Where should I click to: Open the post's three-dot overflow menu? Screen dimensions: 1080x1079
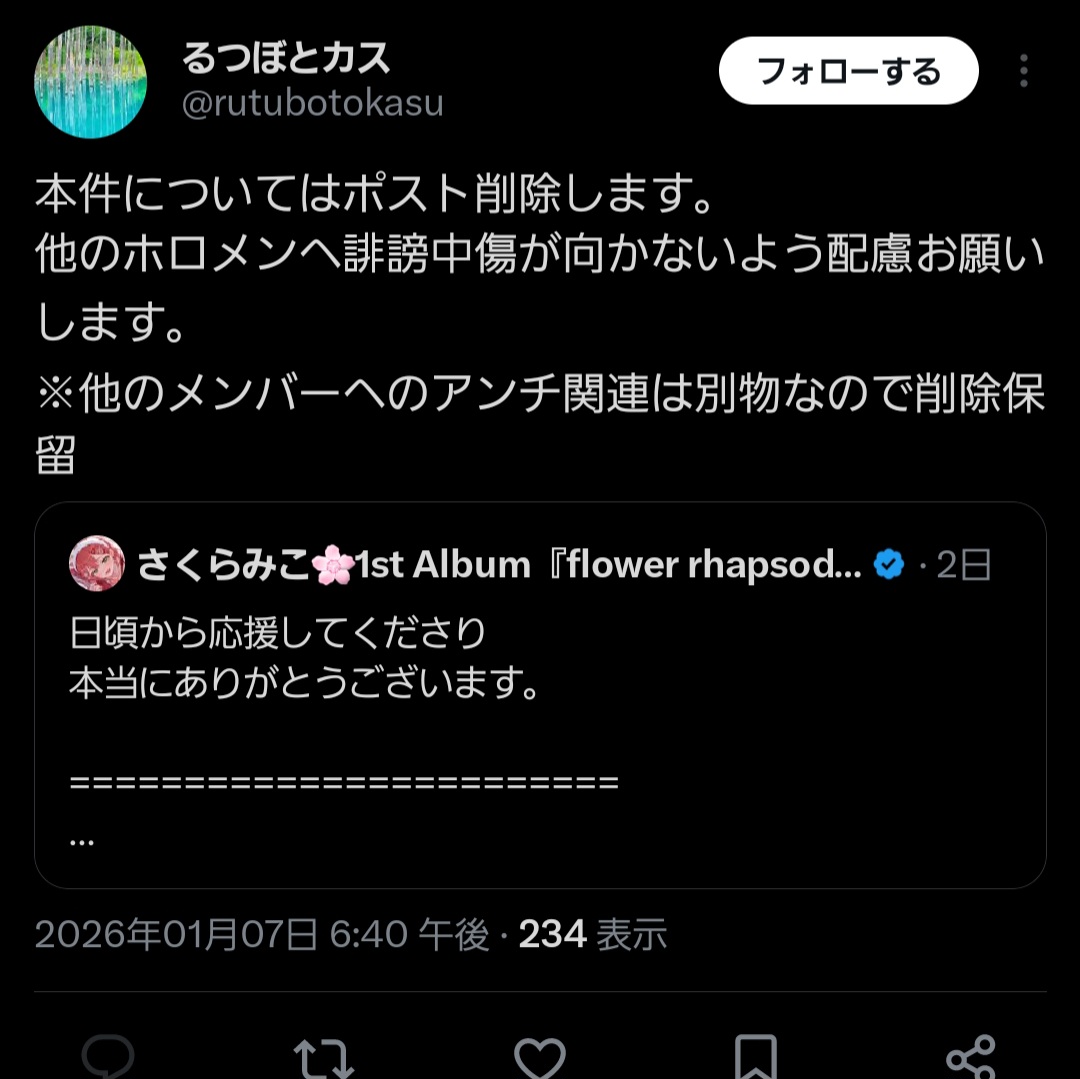pos(1023,71)
